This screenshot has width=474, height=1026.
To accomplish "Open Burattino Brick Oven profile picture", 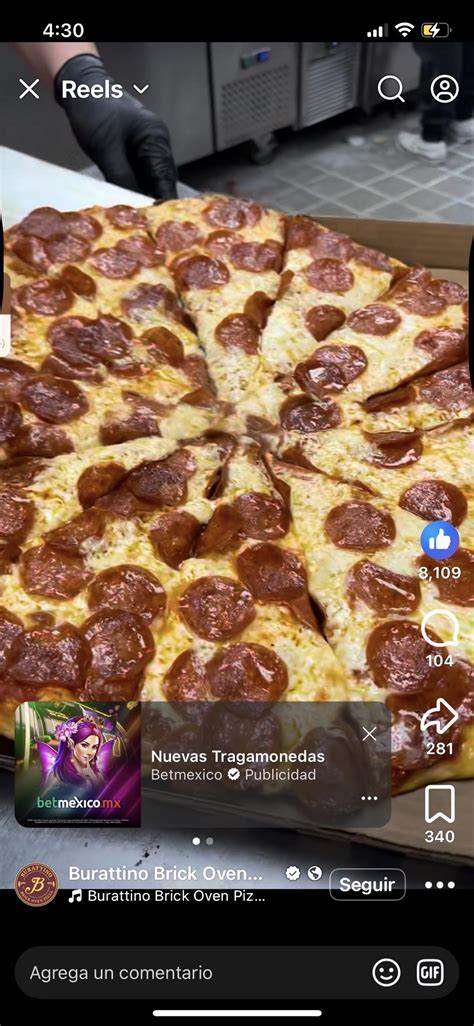I will (37, 885).
